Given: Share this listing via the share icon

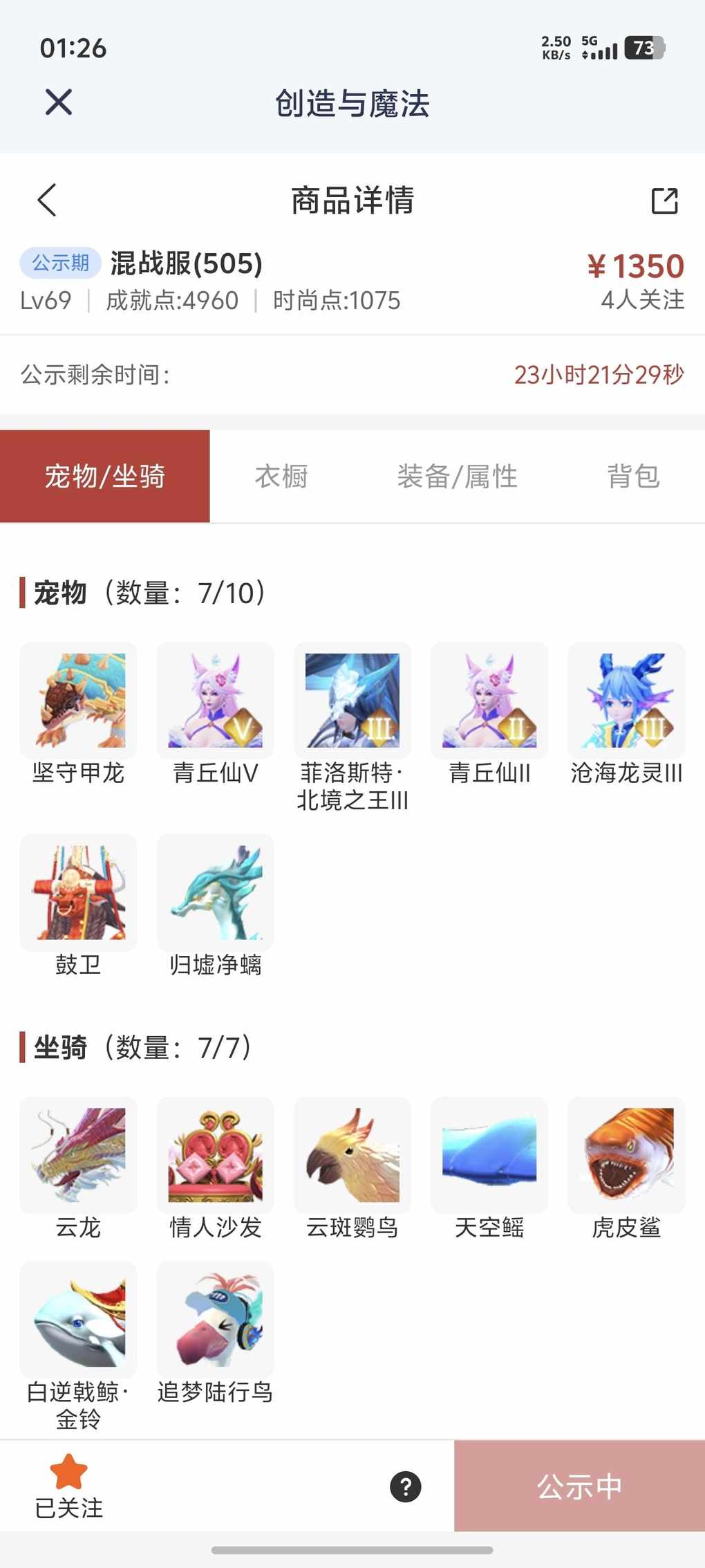Looking at the screenshot, I should tap(664, 201).
